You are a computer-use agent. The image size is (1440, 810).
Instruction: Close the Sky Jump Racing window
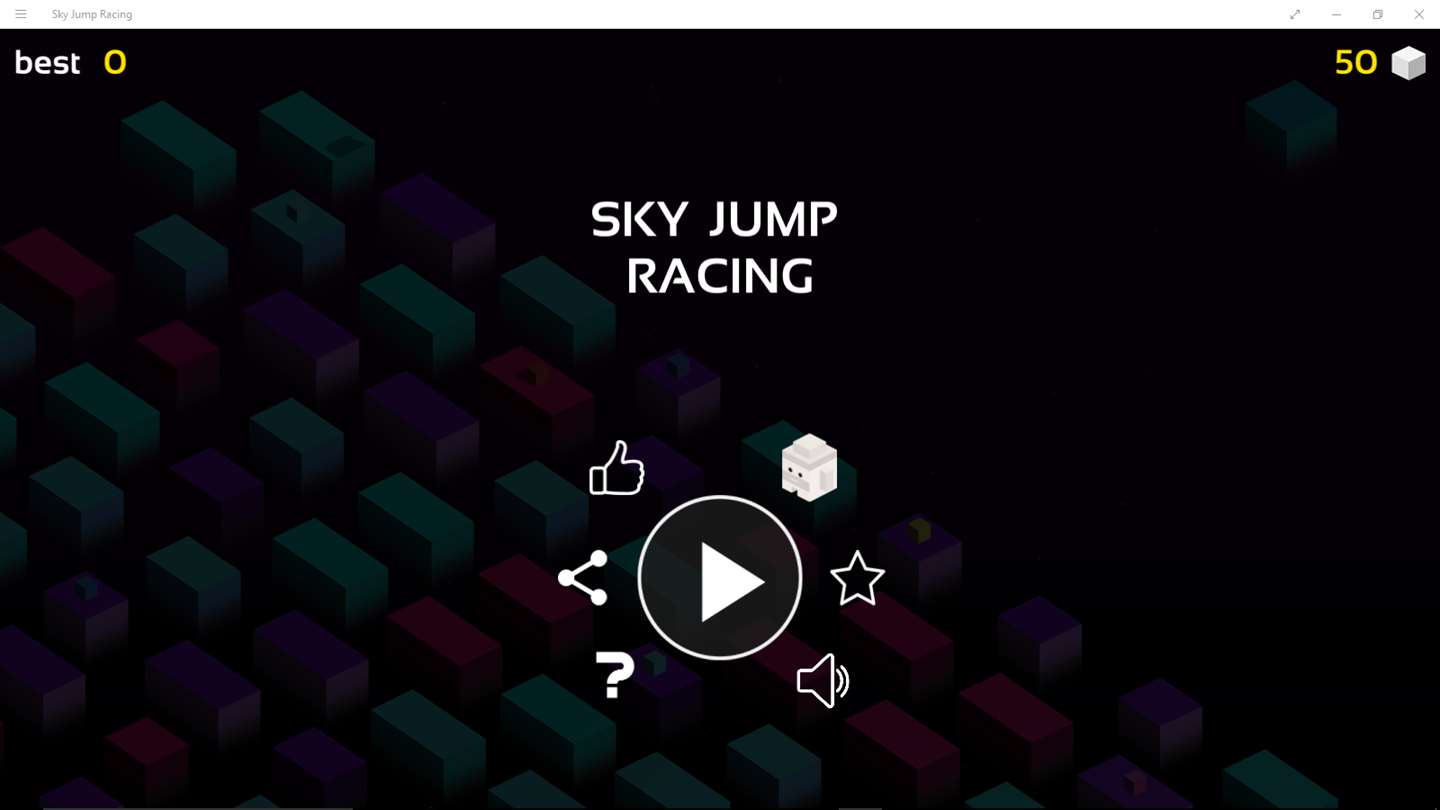1418,14
